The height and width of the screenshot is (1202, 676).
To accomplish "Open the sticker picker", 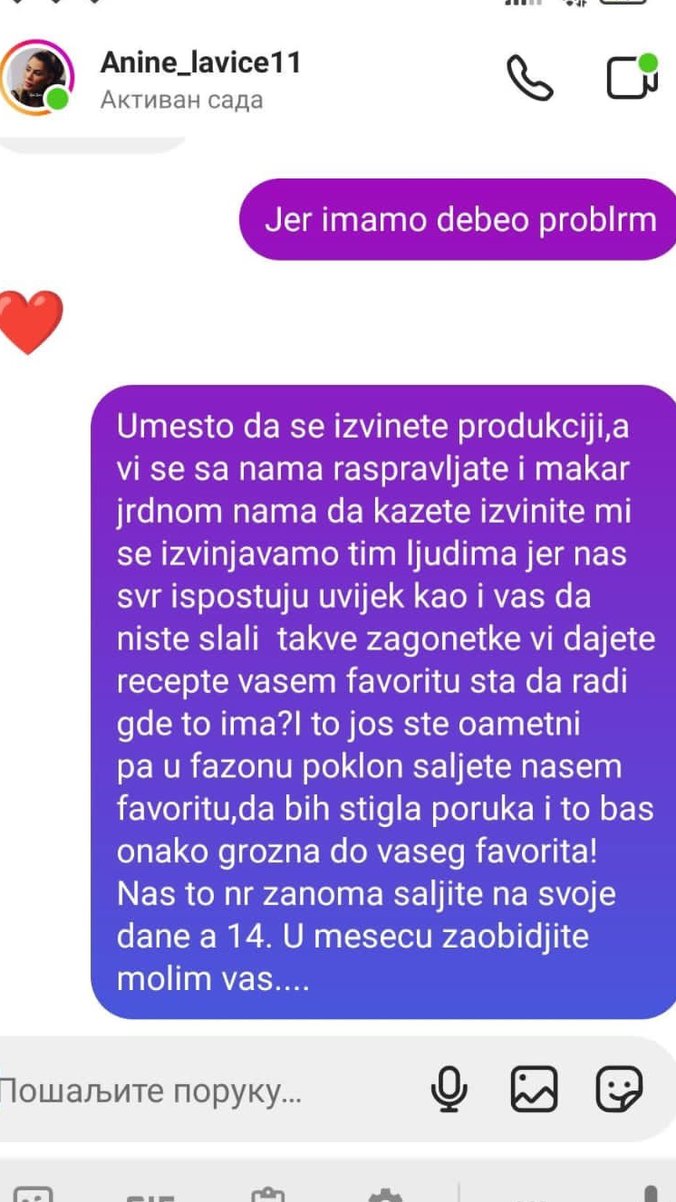I will [619, 1089].
